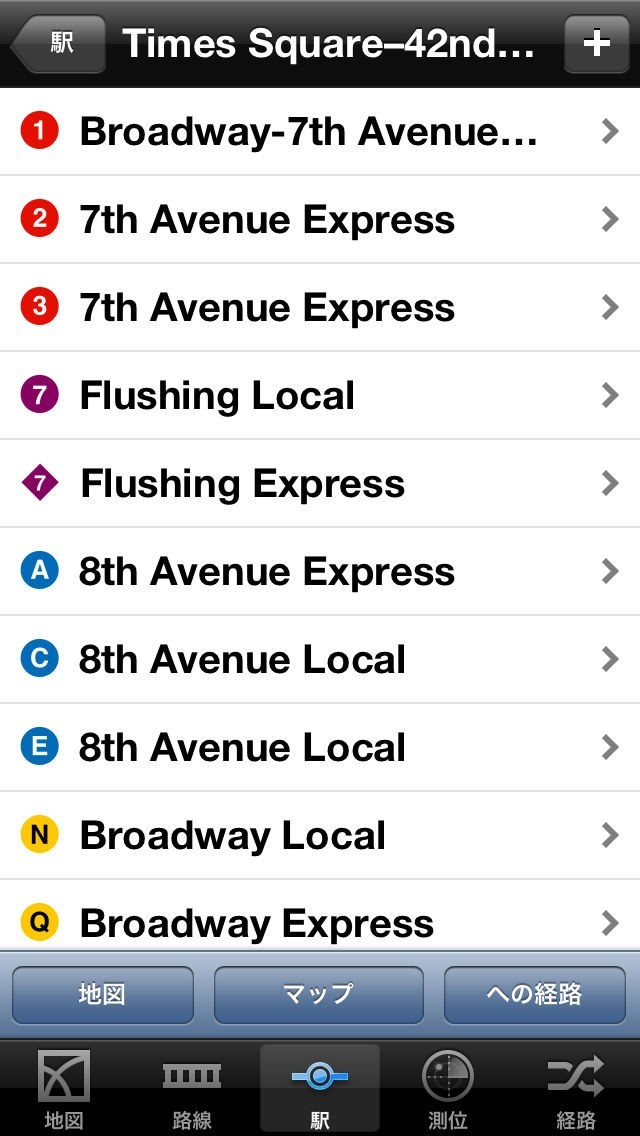The width and height of the screenshot is (640, 1136).
Task: Go back to the 駅 station list
Action: (x=59, y=44)
